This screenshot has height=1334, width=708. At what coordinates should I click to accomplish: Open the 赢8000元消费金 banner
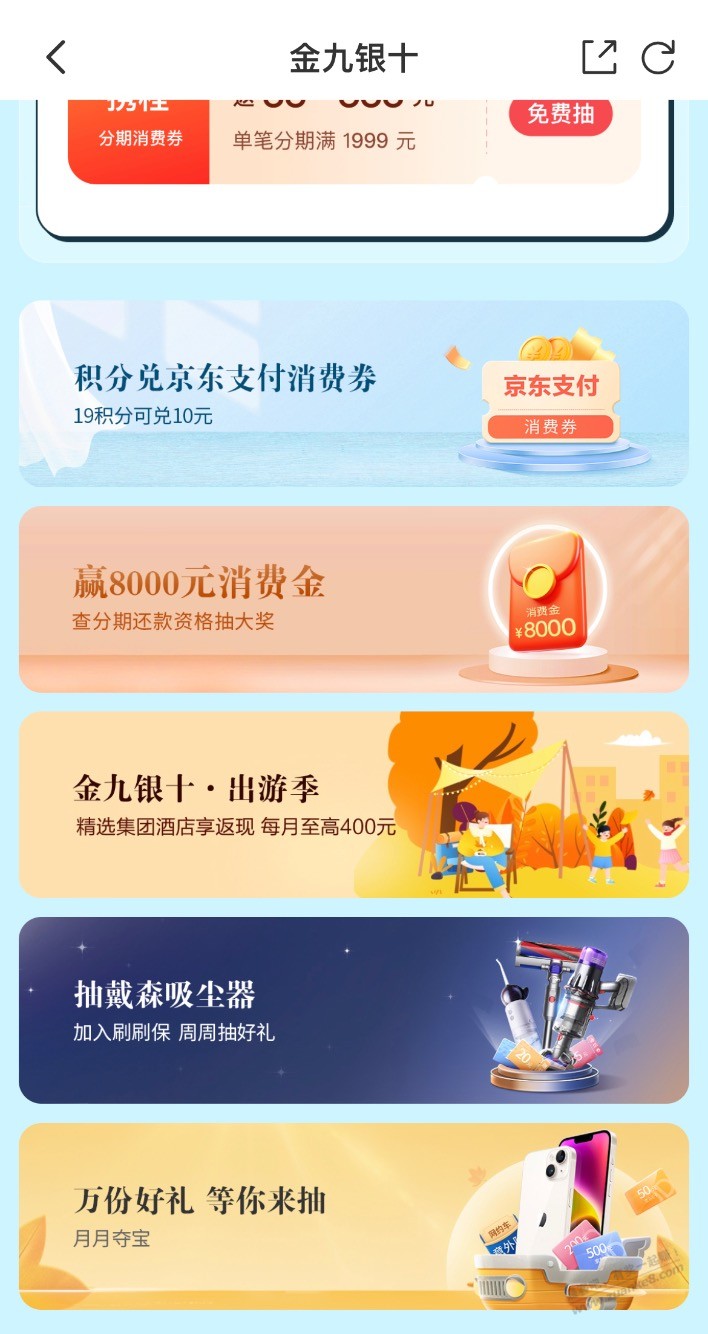[x=354, y=599]
